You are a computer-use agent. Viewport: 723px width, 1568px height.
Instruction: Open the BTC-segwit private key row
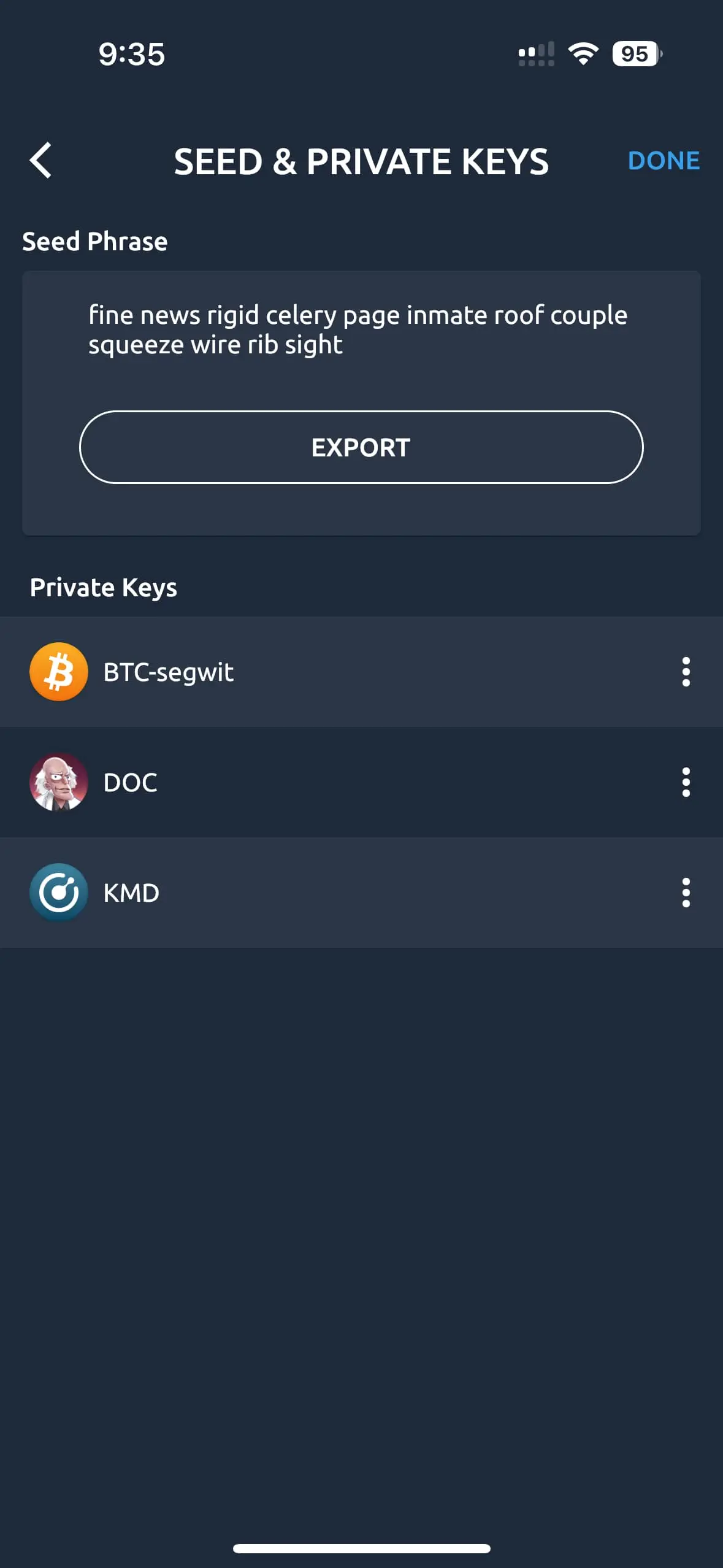[x=307, y=672]
